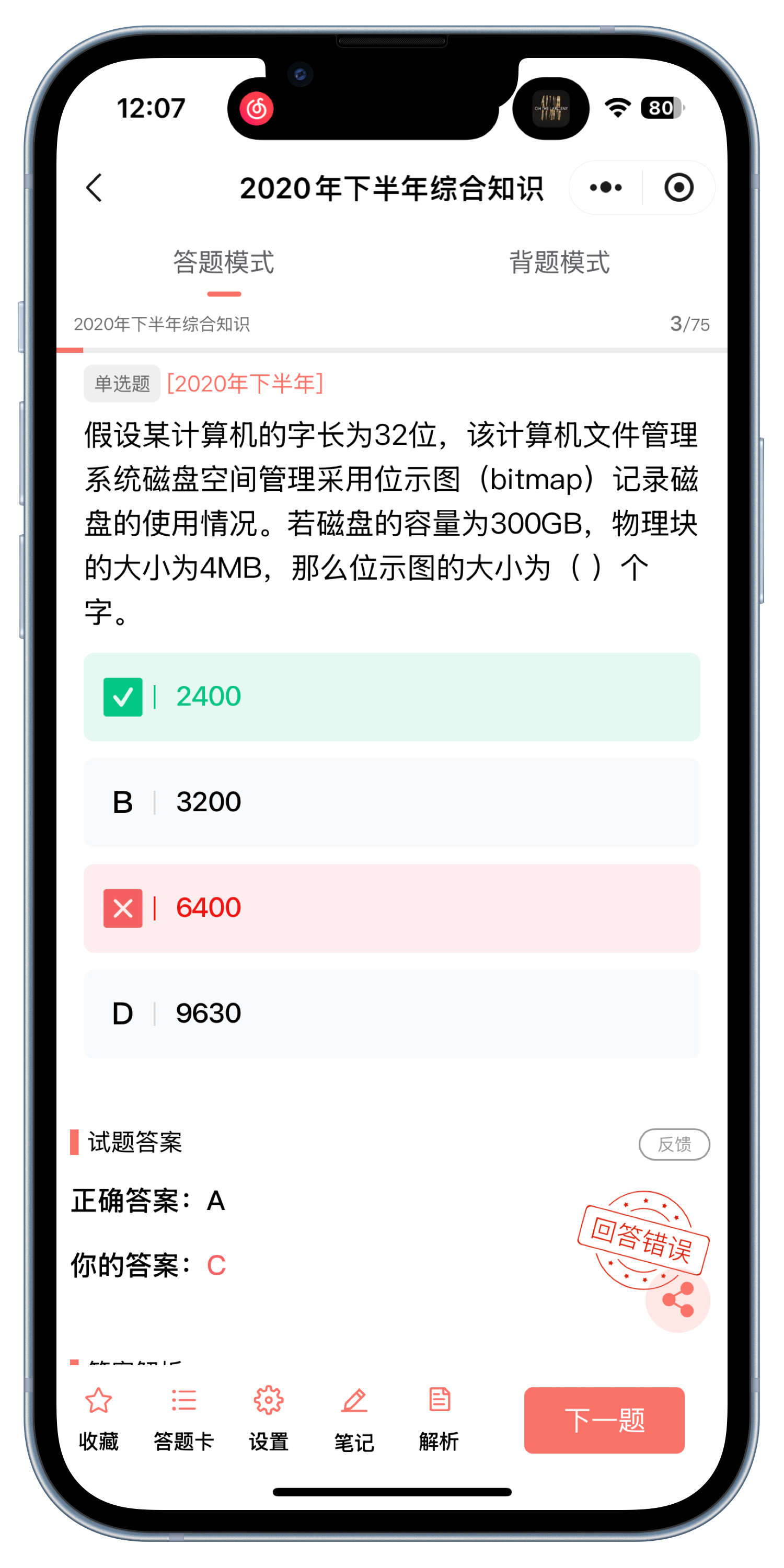Image resolution: width=784 pixels, height=1568 pixels.
Task: Open the mini program three-dot menu
Action: click(x=606, y=188)
